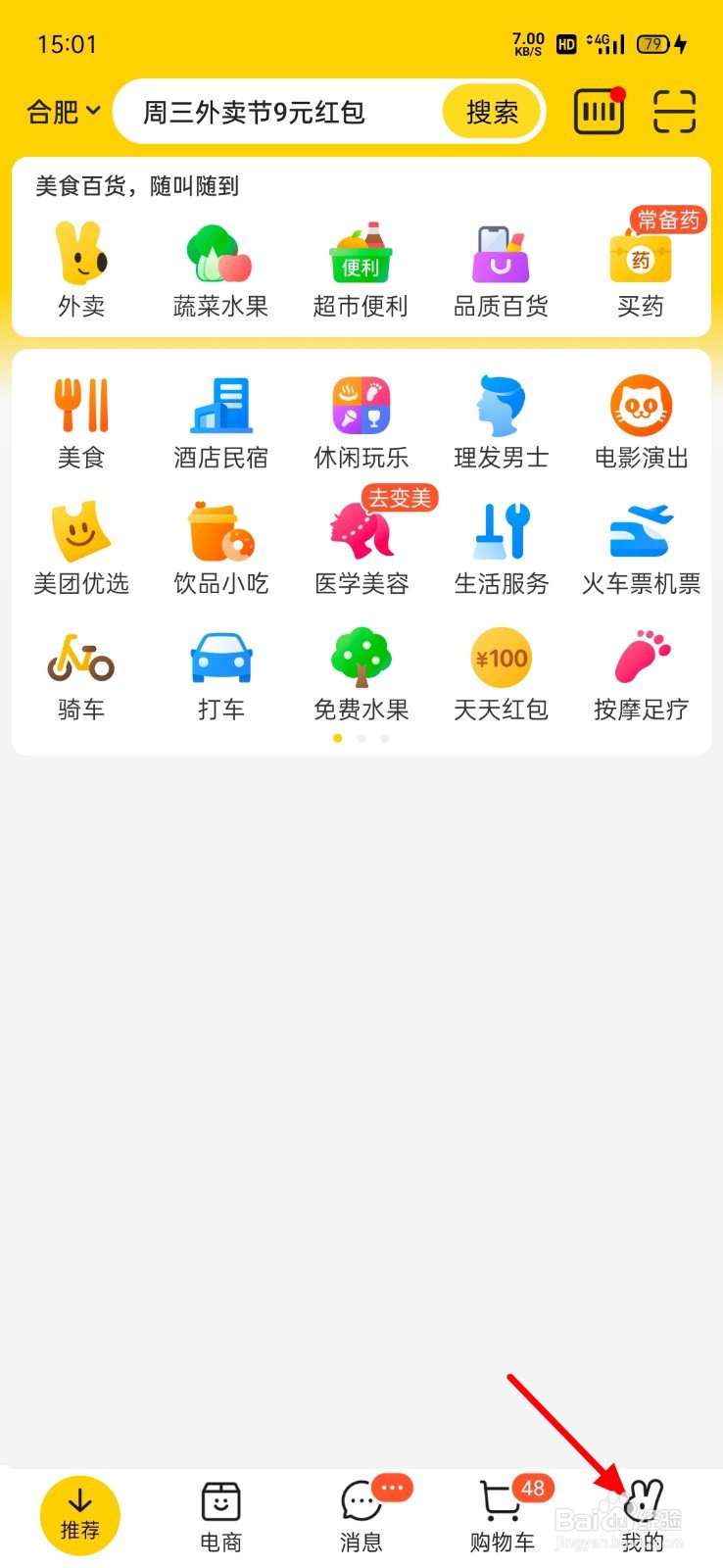
Task: Open the 购物车 shopping cart tab
Action: click(x=502, y=1517)
